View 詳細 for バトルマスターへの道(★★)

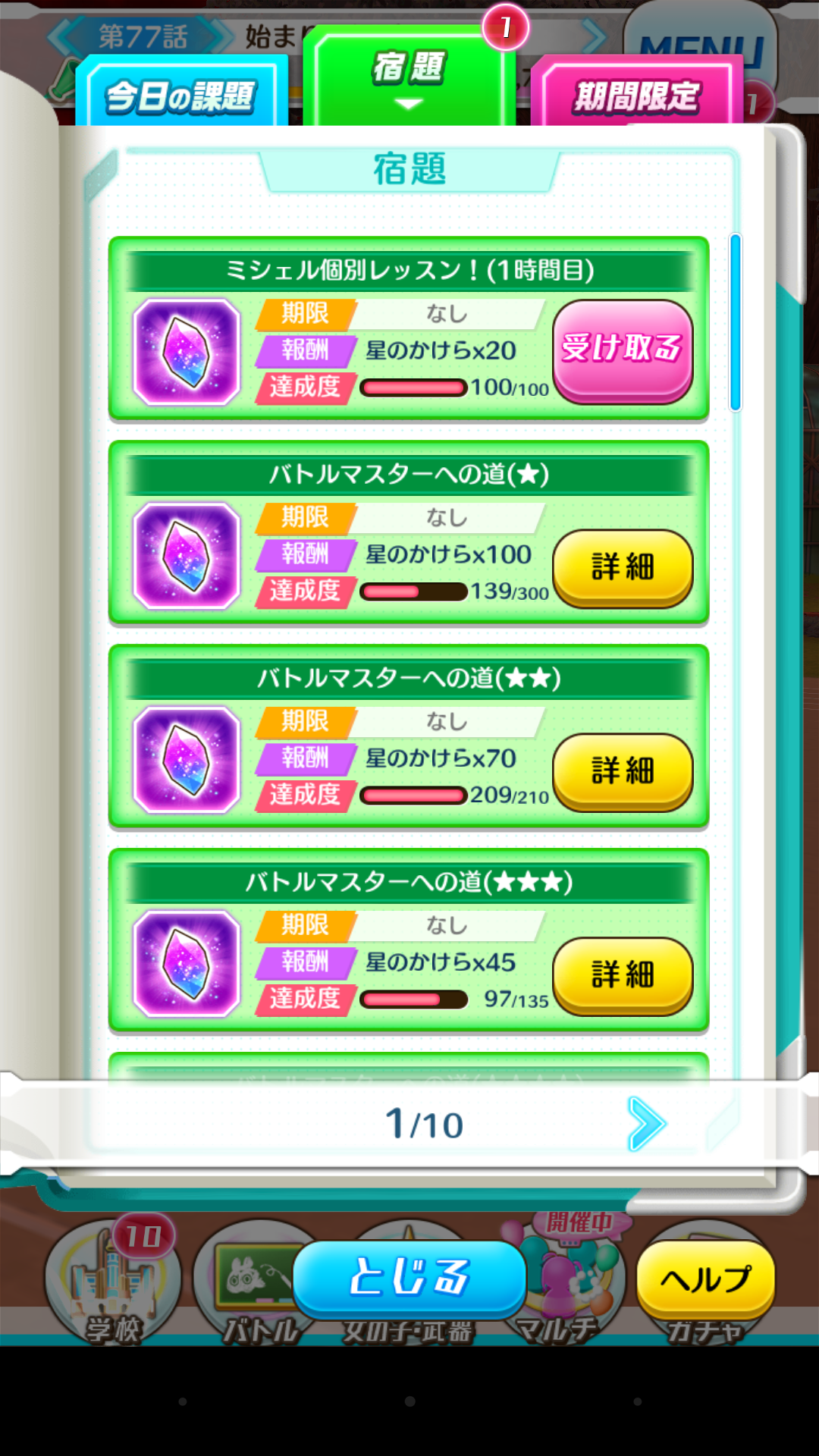[622, 771]
